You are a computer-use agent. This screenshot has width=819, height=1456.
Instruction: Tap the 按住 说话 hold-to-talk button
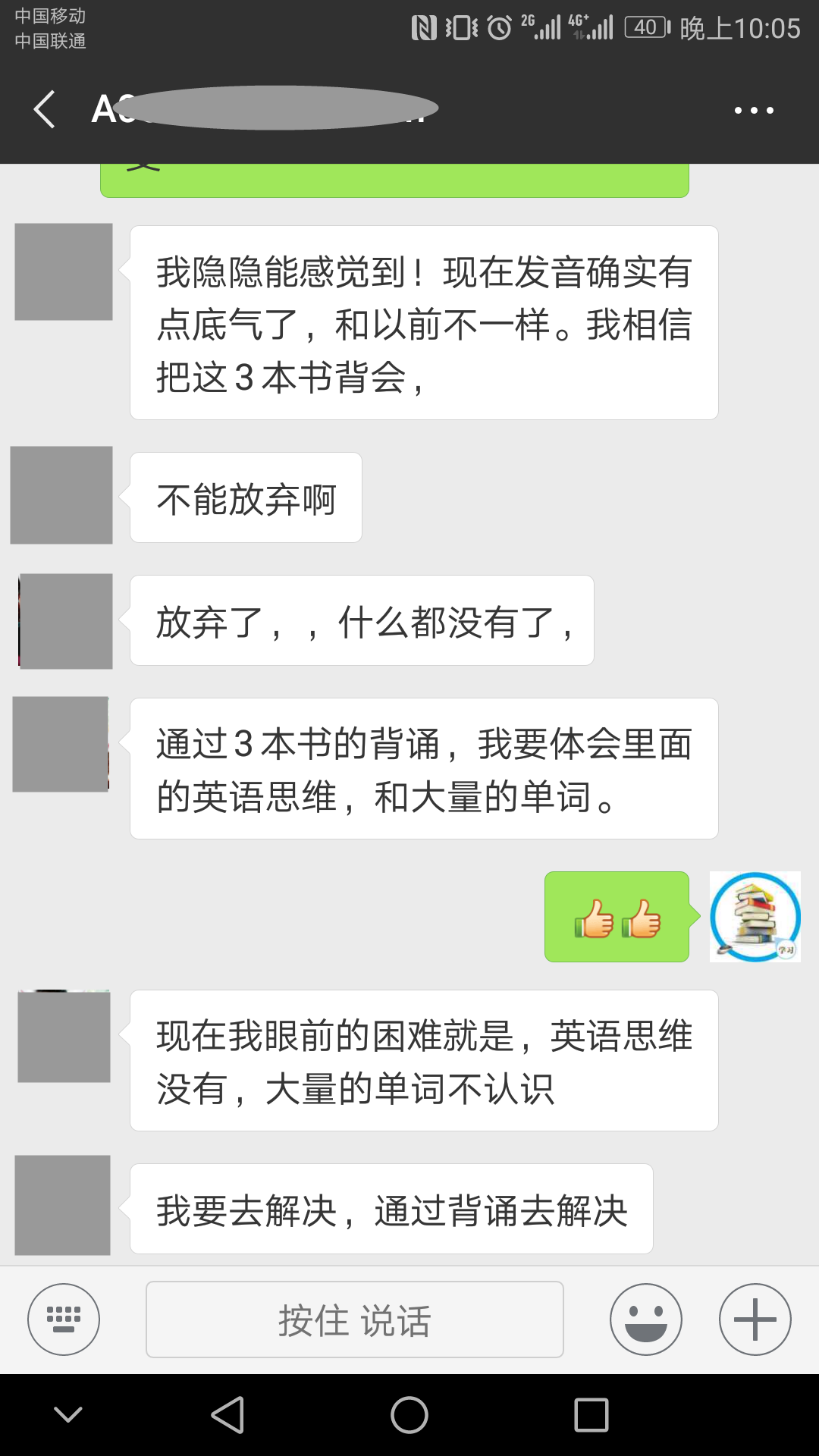pyautogui.click(x=354, y=1319)
